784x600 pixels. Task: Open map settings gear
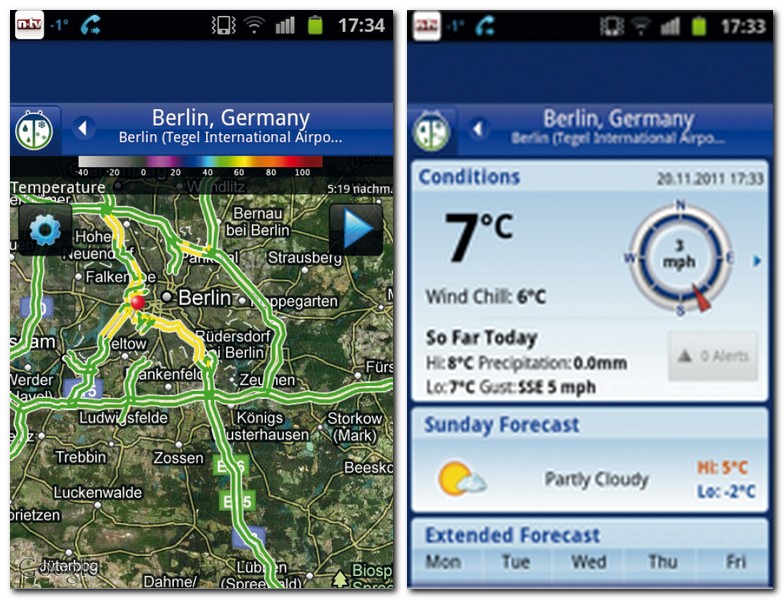pos(46,231)
